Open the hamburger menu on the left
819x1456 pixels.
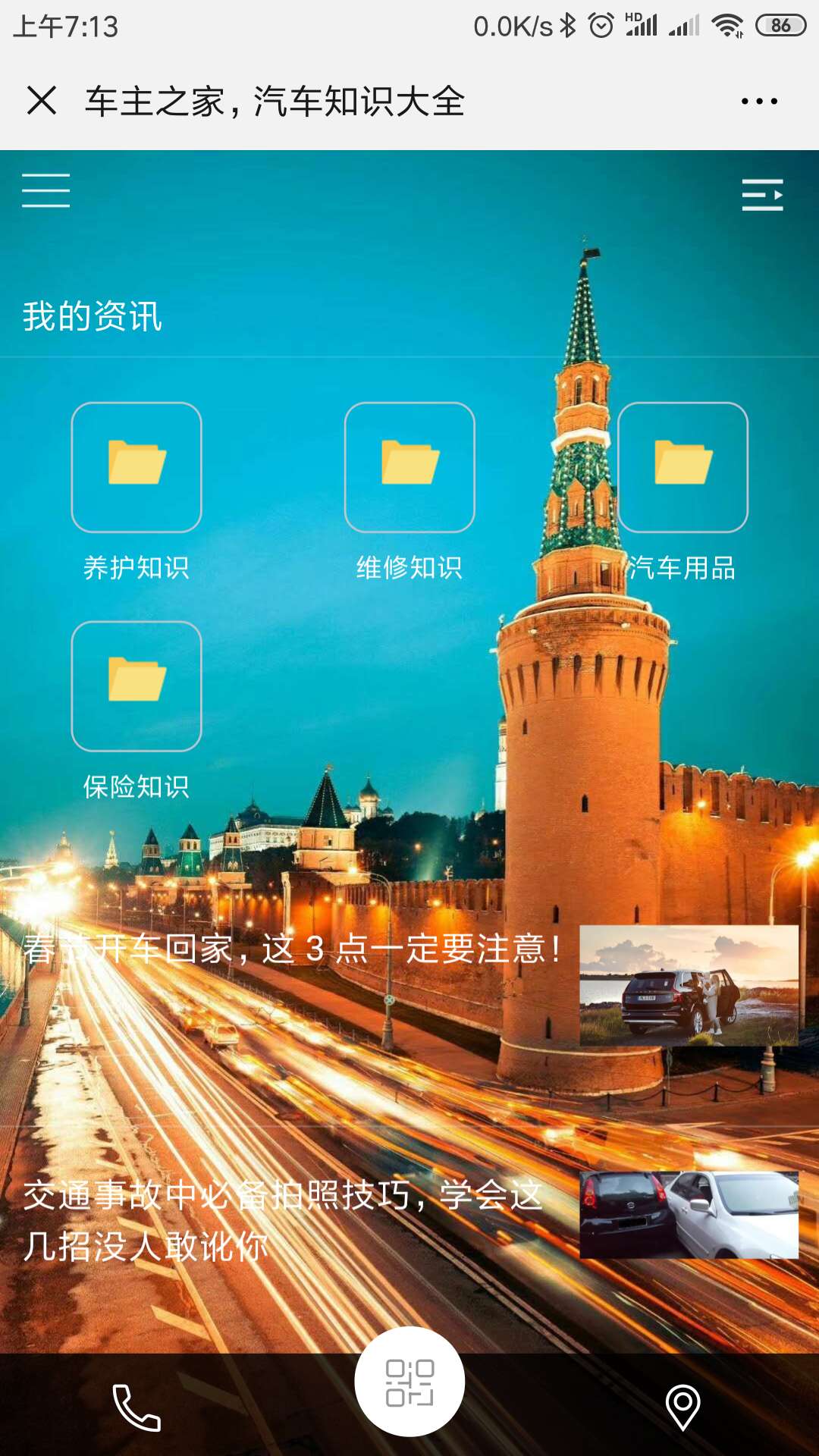[x=46, y=190]
